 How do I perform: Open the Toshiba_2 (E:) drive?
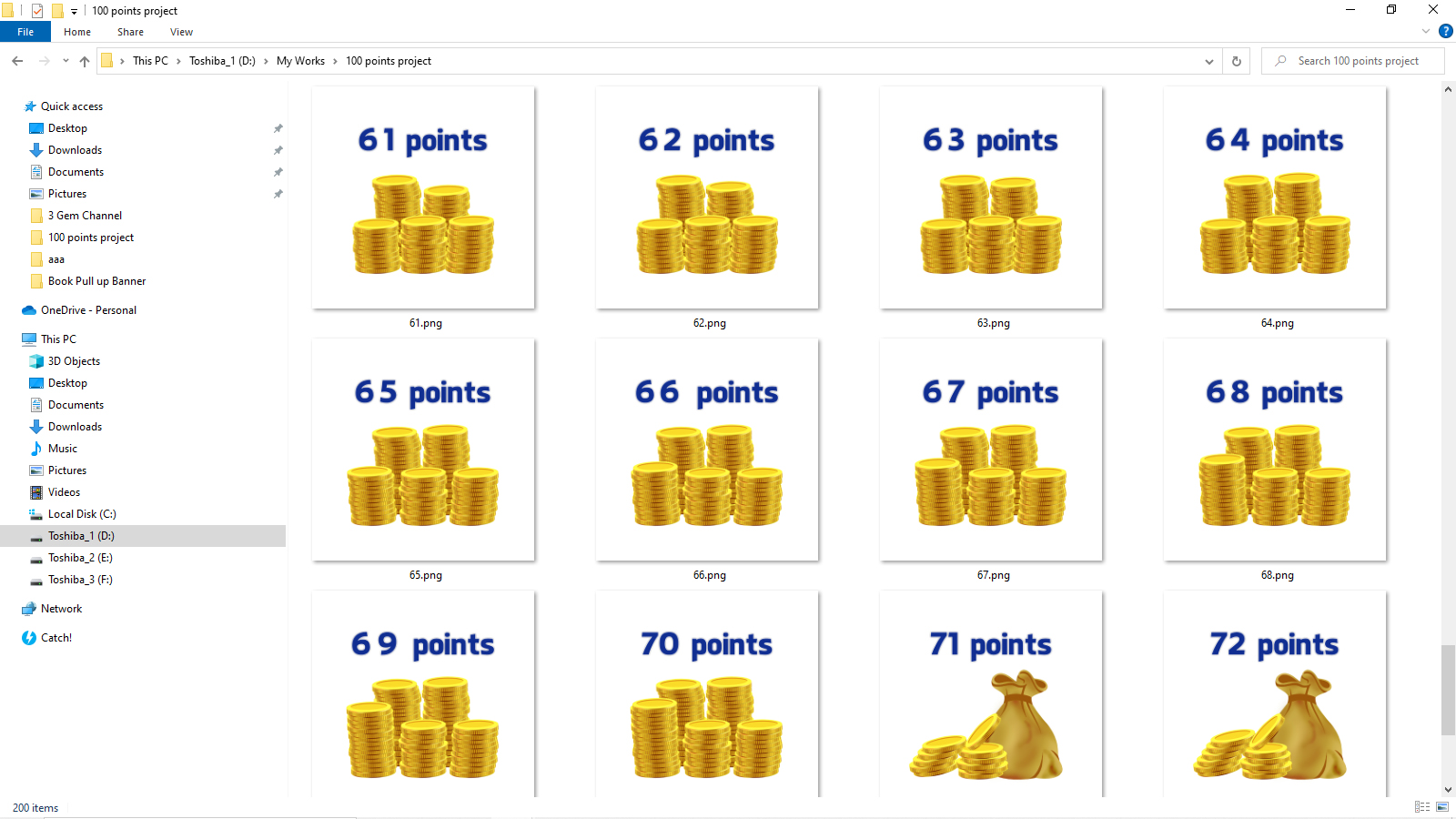pyautogui.click(x=80, y=558)
